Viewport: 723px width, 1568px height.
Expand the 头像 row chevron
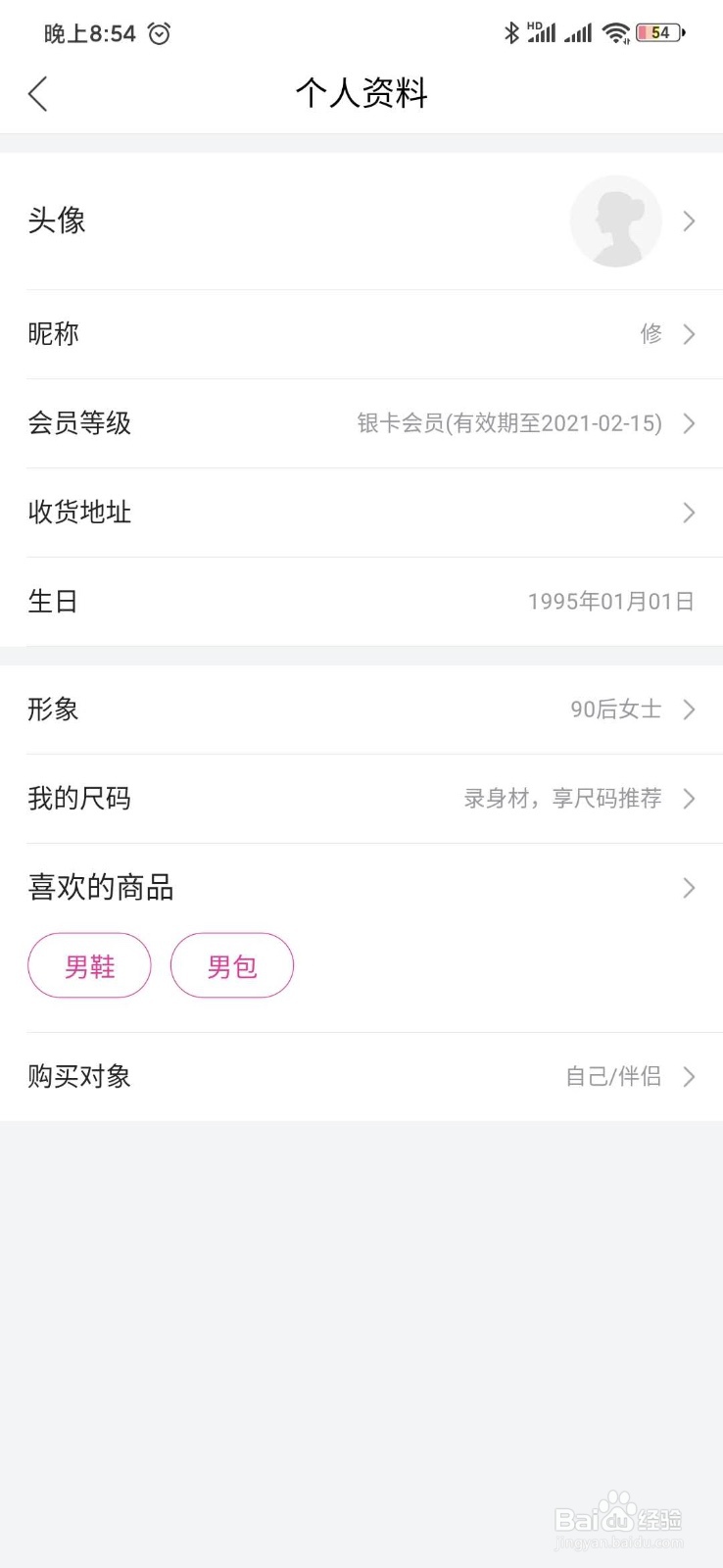pyautogui.click(x=689, y=221)
